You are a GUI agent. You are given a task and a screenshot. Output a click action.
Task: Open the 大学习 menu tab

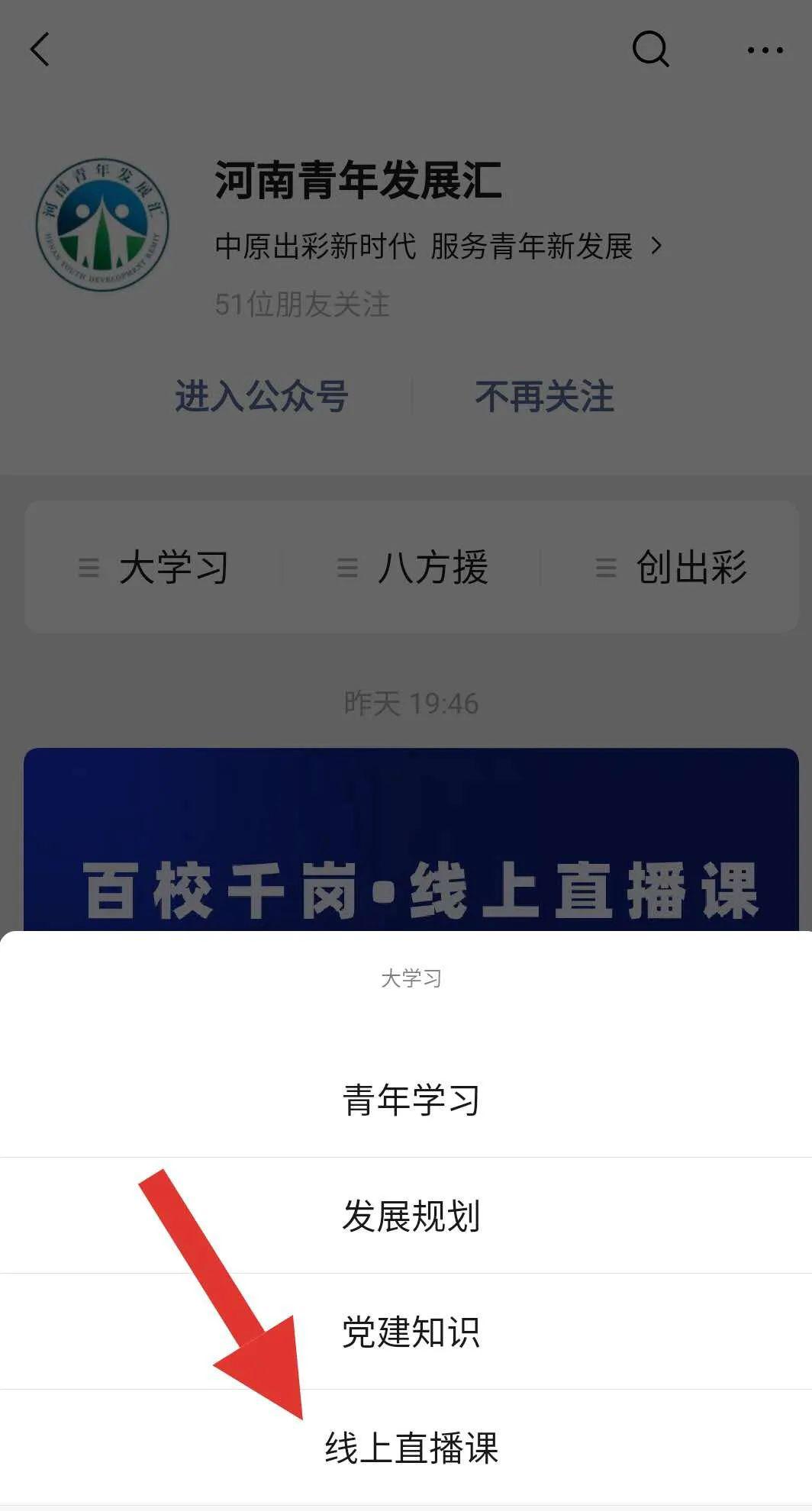pos(154,568)
